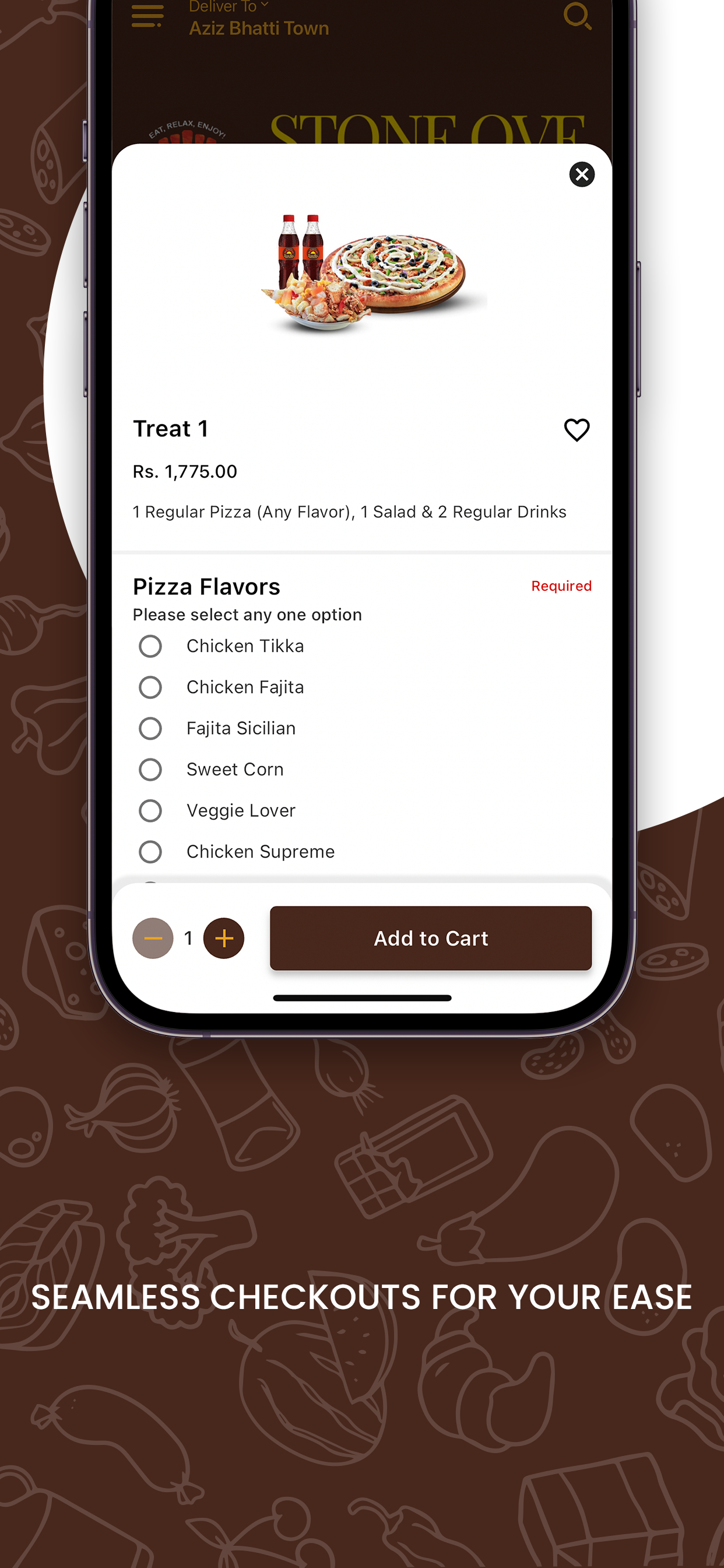Select the Chicken Tikka flavor
The image size is (724, 1568).
(x=150, y=646)
